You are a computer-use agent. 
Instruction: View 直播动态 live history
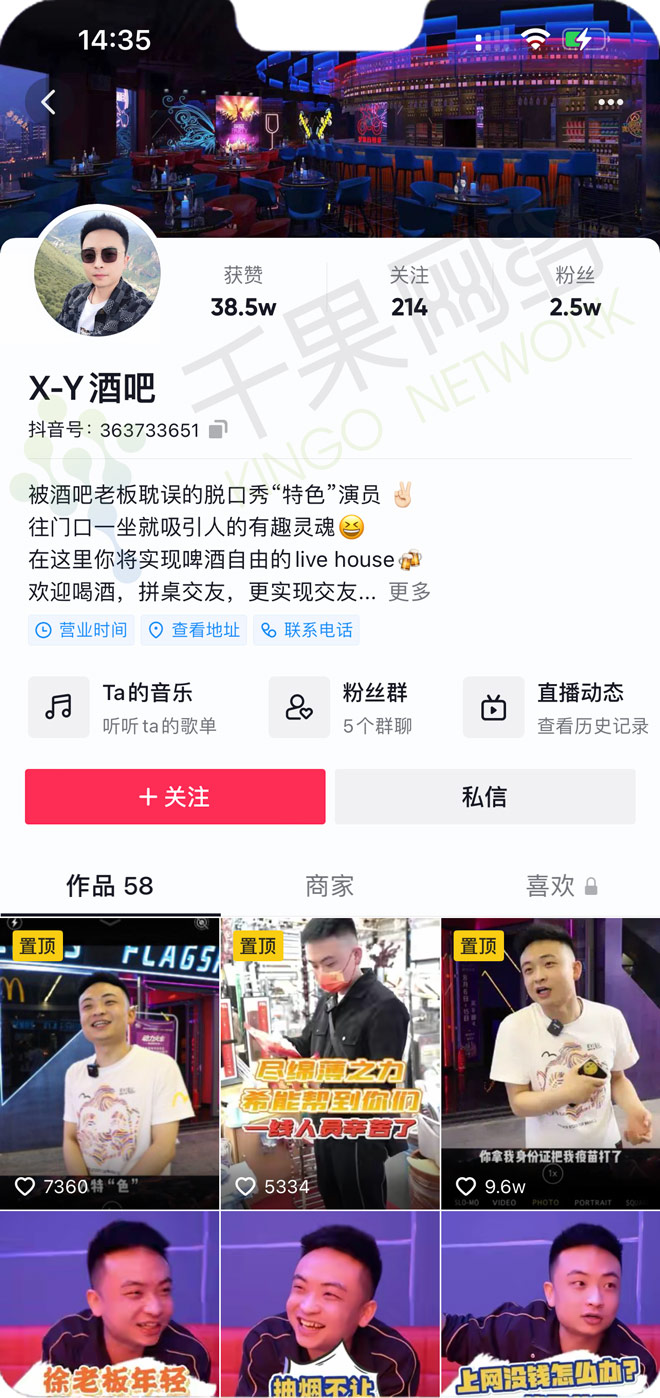[558, 707]
